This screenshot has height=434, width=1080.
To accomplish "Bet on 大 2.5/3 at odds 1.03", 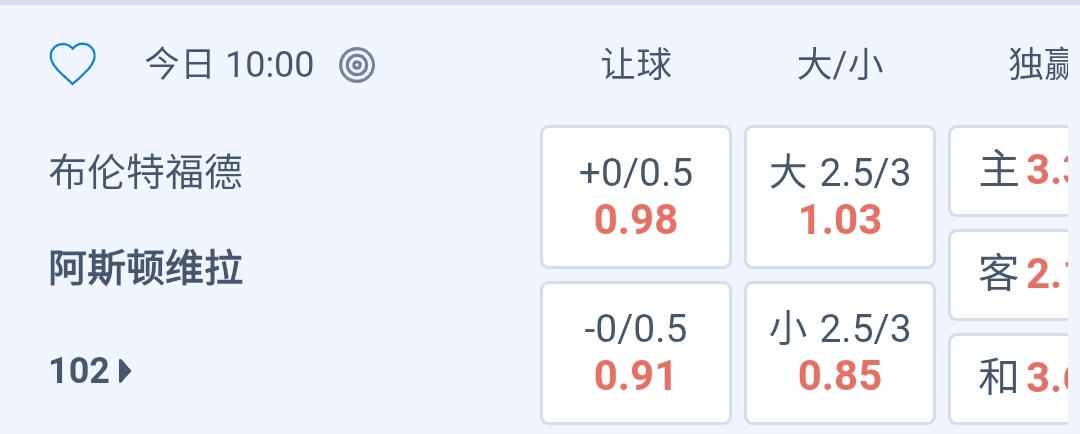I will tap(840, 197).
